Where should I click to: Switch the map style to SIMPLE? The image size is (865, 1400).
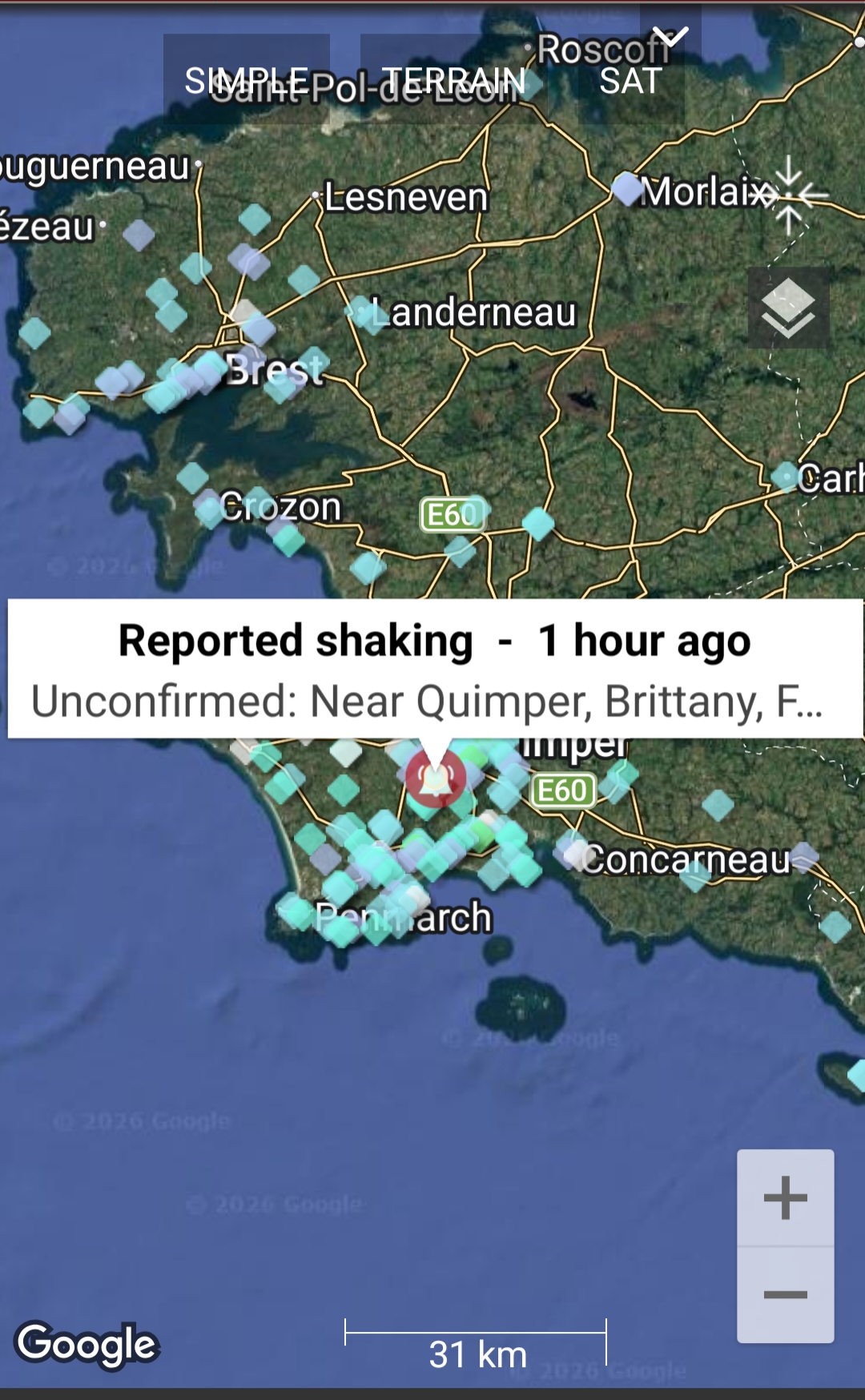pos(246,80)
